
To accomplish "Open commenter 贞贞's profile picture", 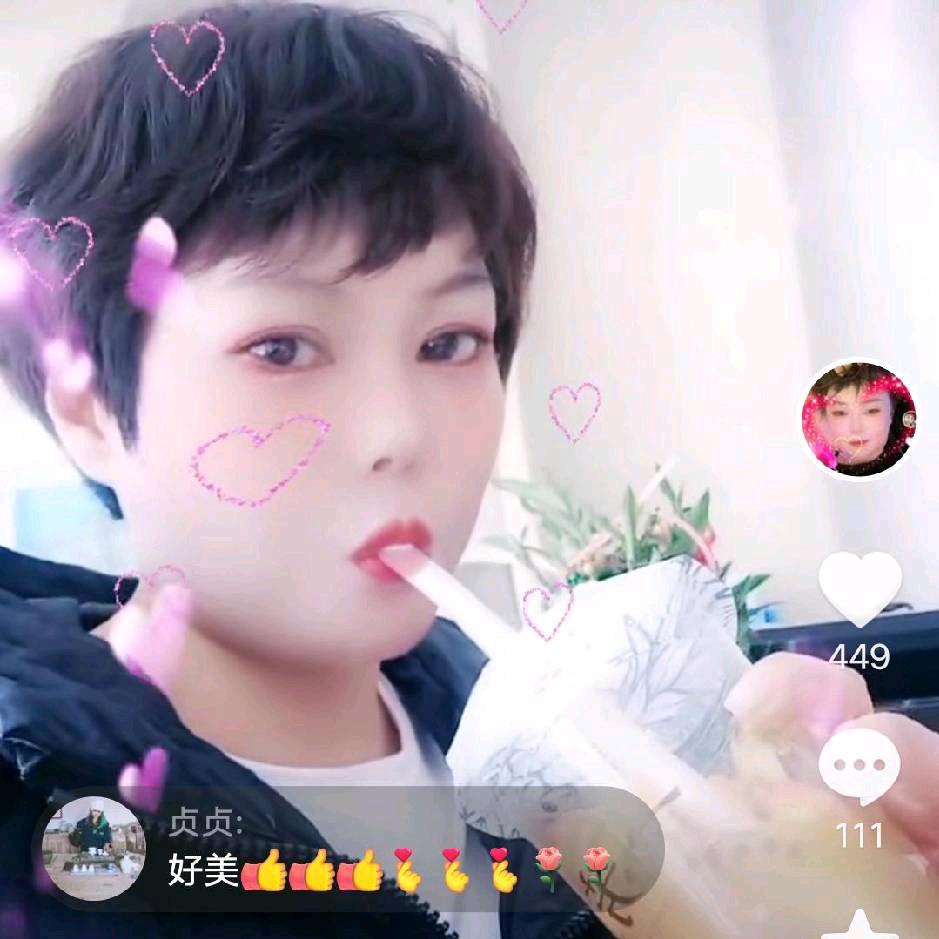I will click(95, 849).
